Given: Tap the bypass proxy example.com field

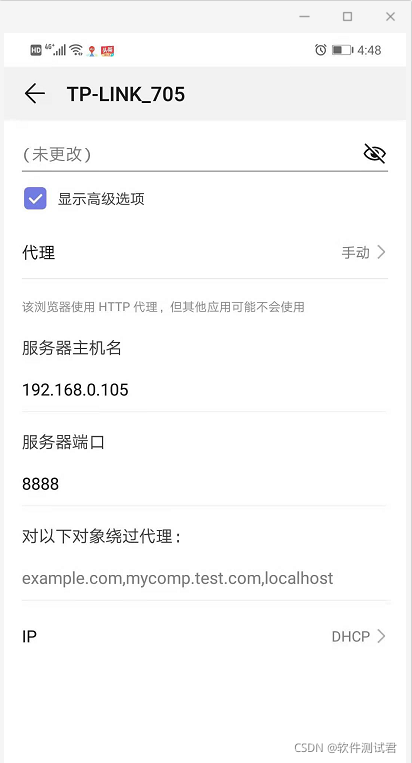Looking at the screenshot, I should pos(204,578).
